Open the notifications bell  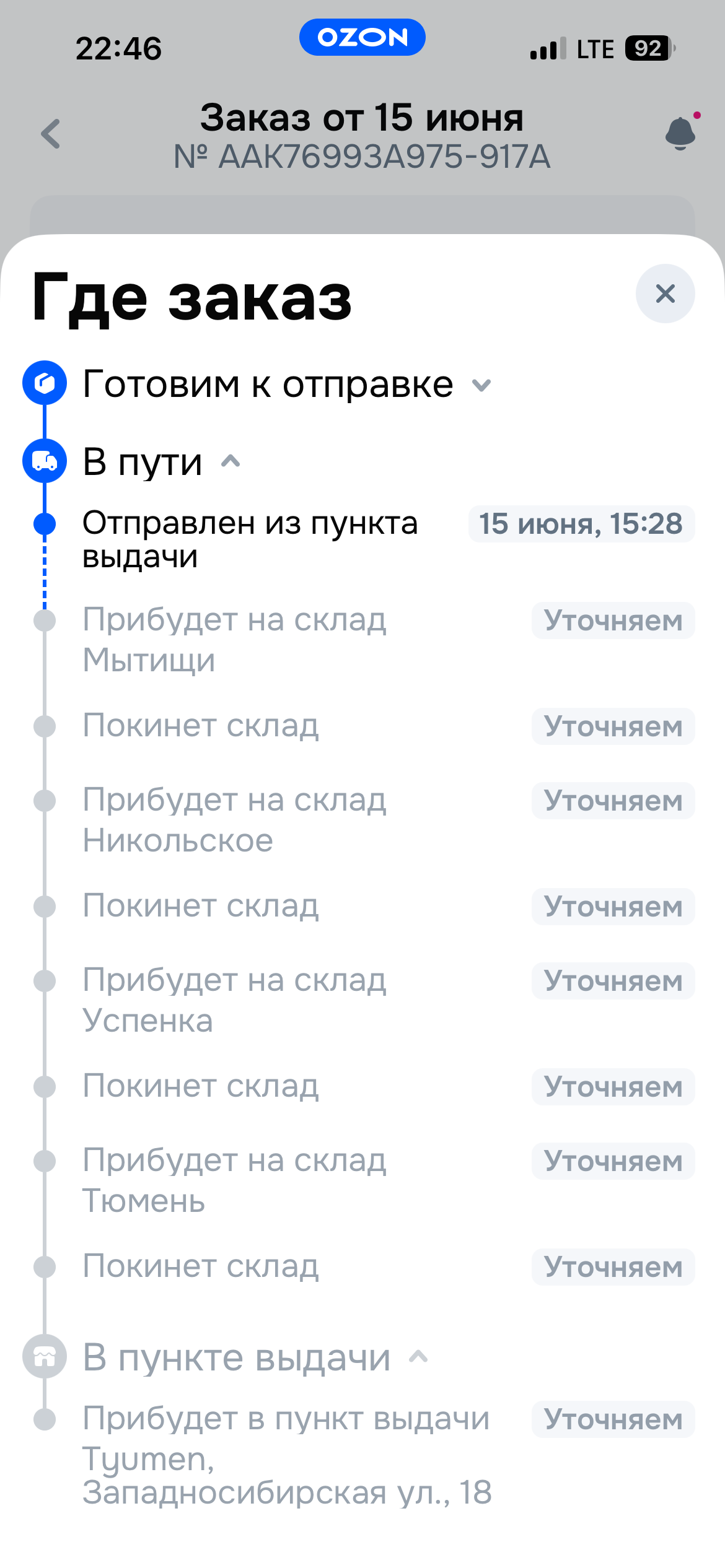[x=681, y=132]
